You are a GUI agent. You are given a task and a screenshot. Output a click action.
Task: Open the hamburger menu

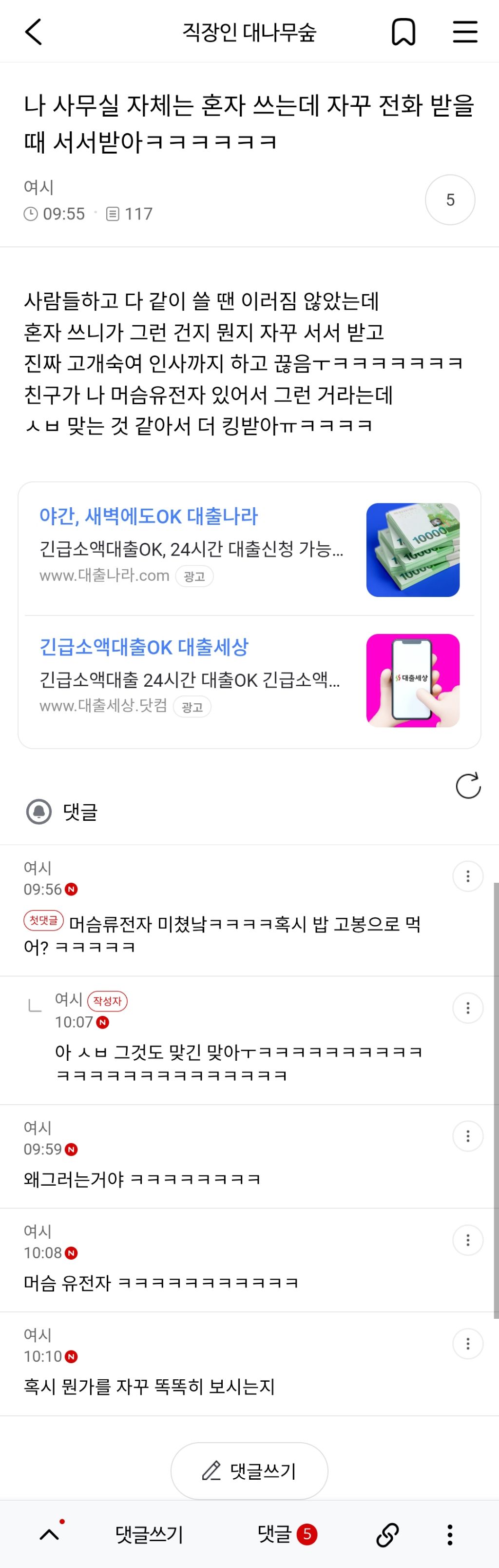point(465,32)
